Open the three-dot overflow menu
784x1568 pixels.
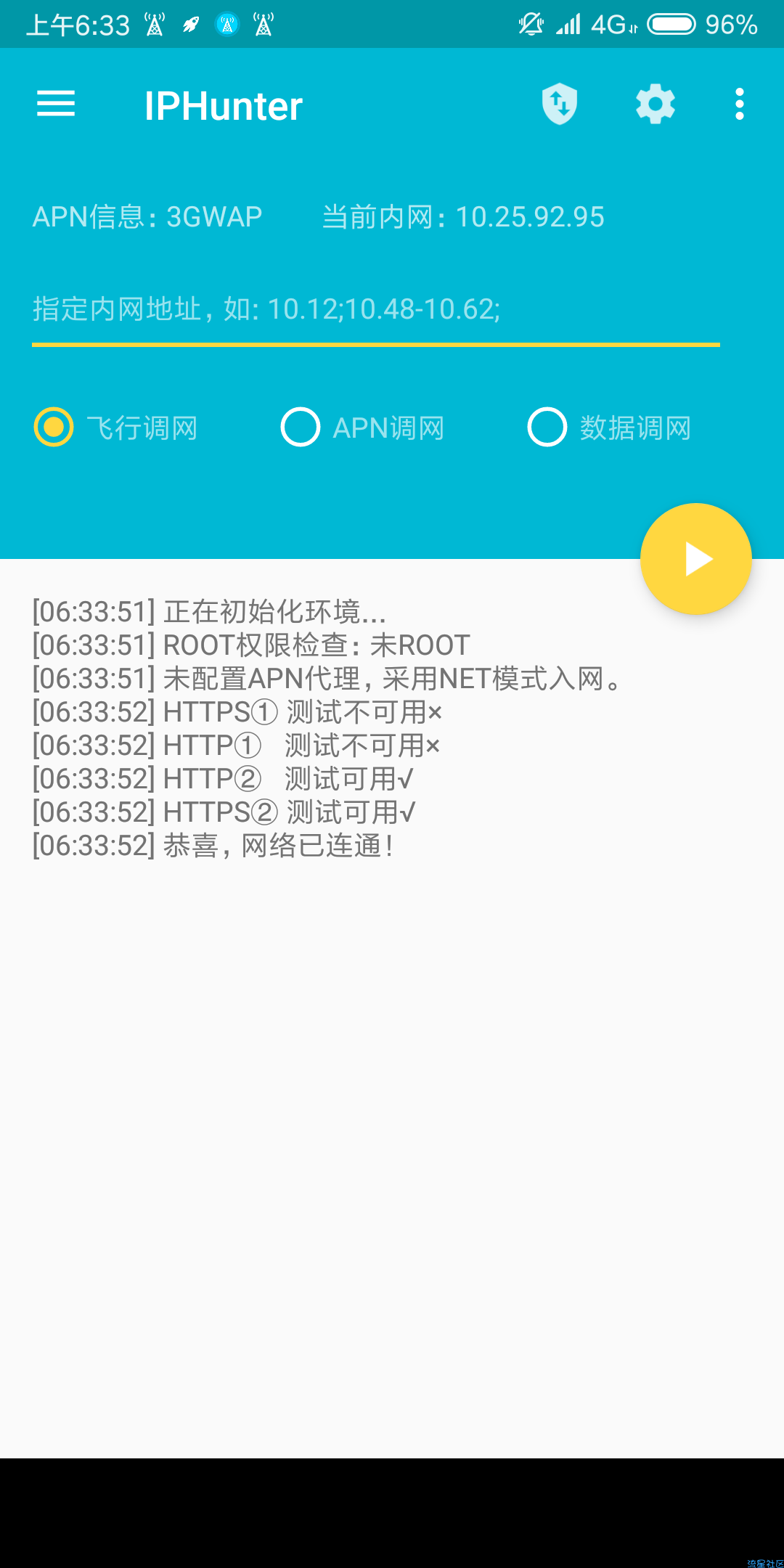pos(739,105)
